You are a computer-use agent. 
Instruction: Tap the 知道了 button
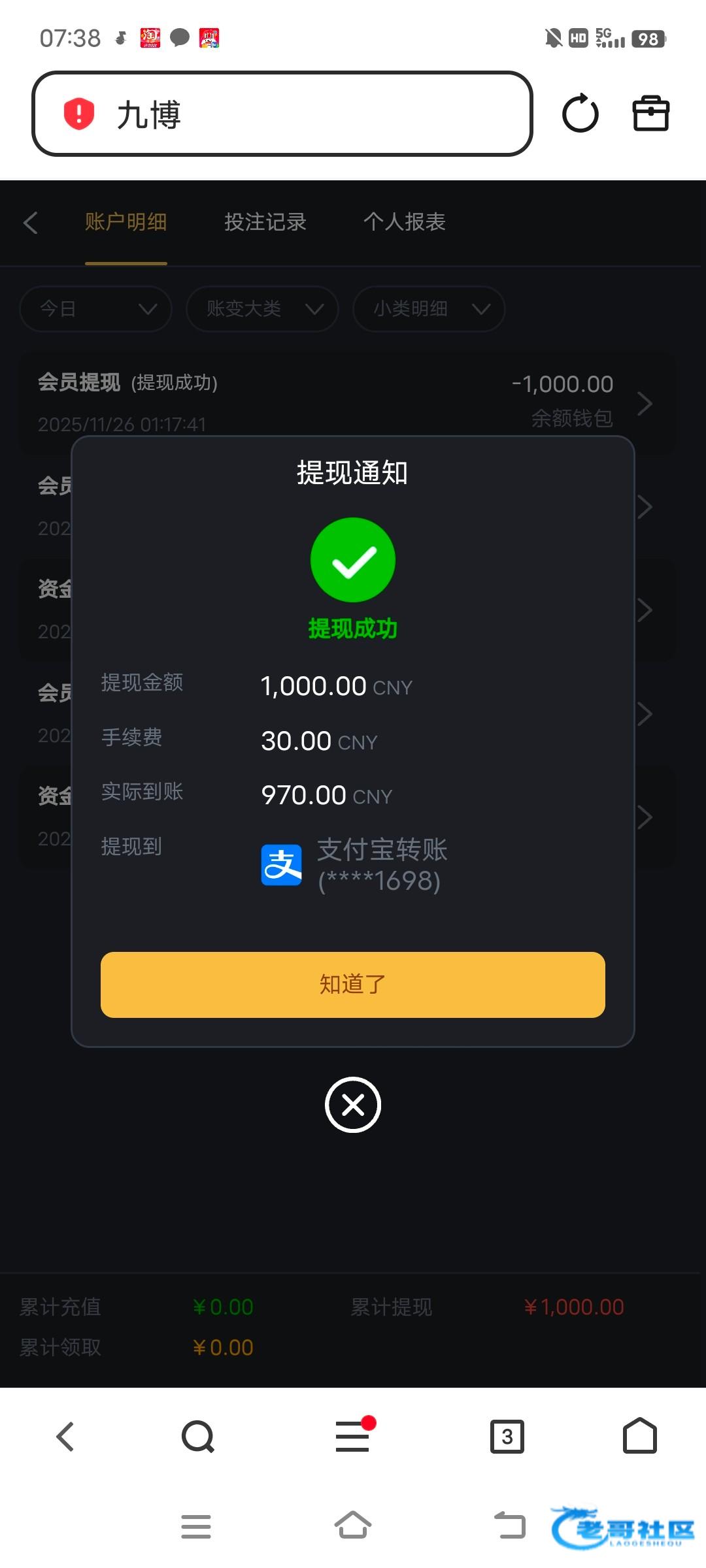353,985
